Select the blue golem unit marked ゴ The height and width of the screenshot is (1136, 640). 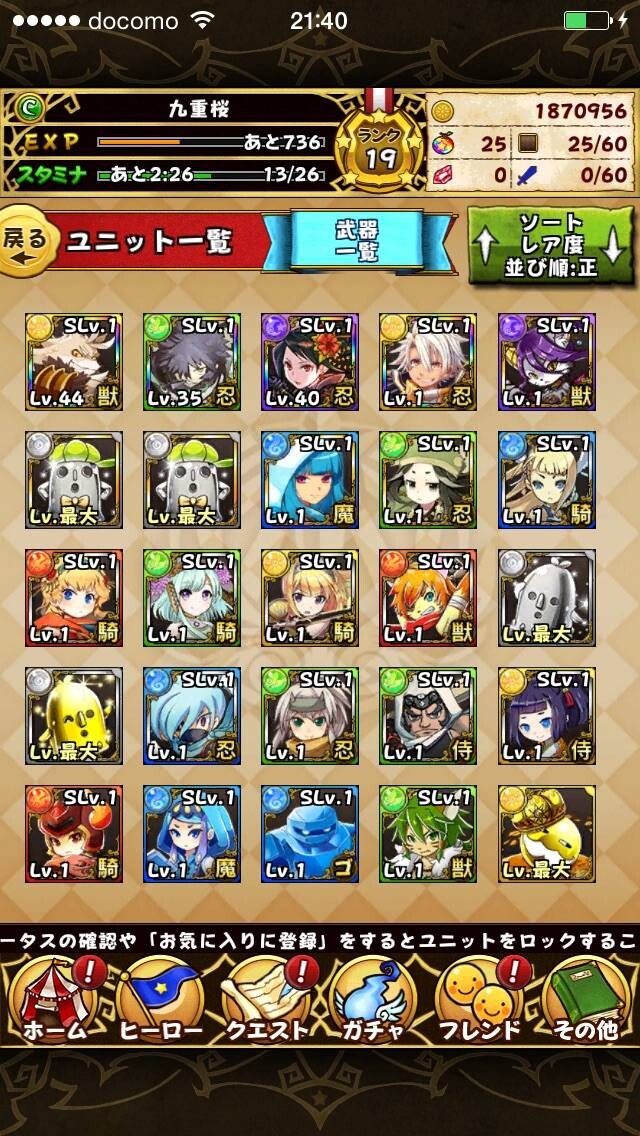tap(310, 834)
